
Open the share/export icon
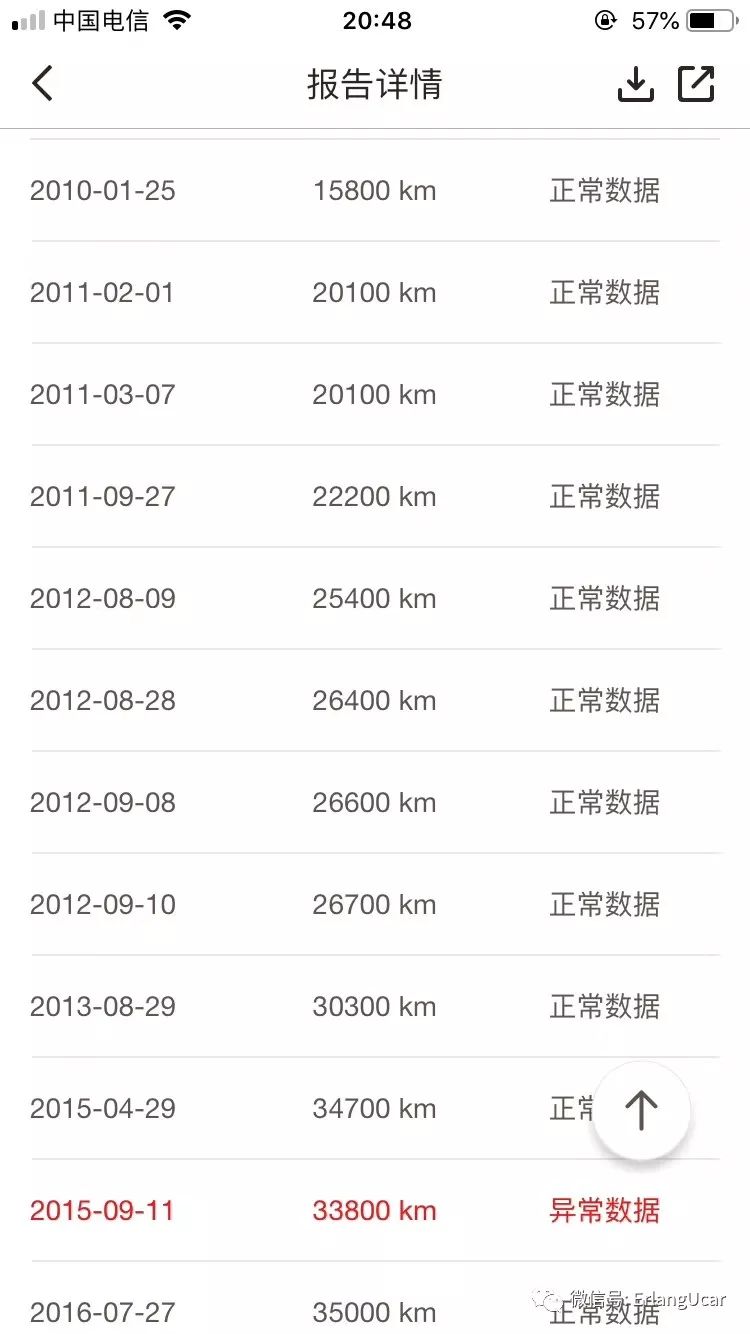click(697, 85)
